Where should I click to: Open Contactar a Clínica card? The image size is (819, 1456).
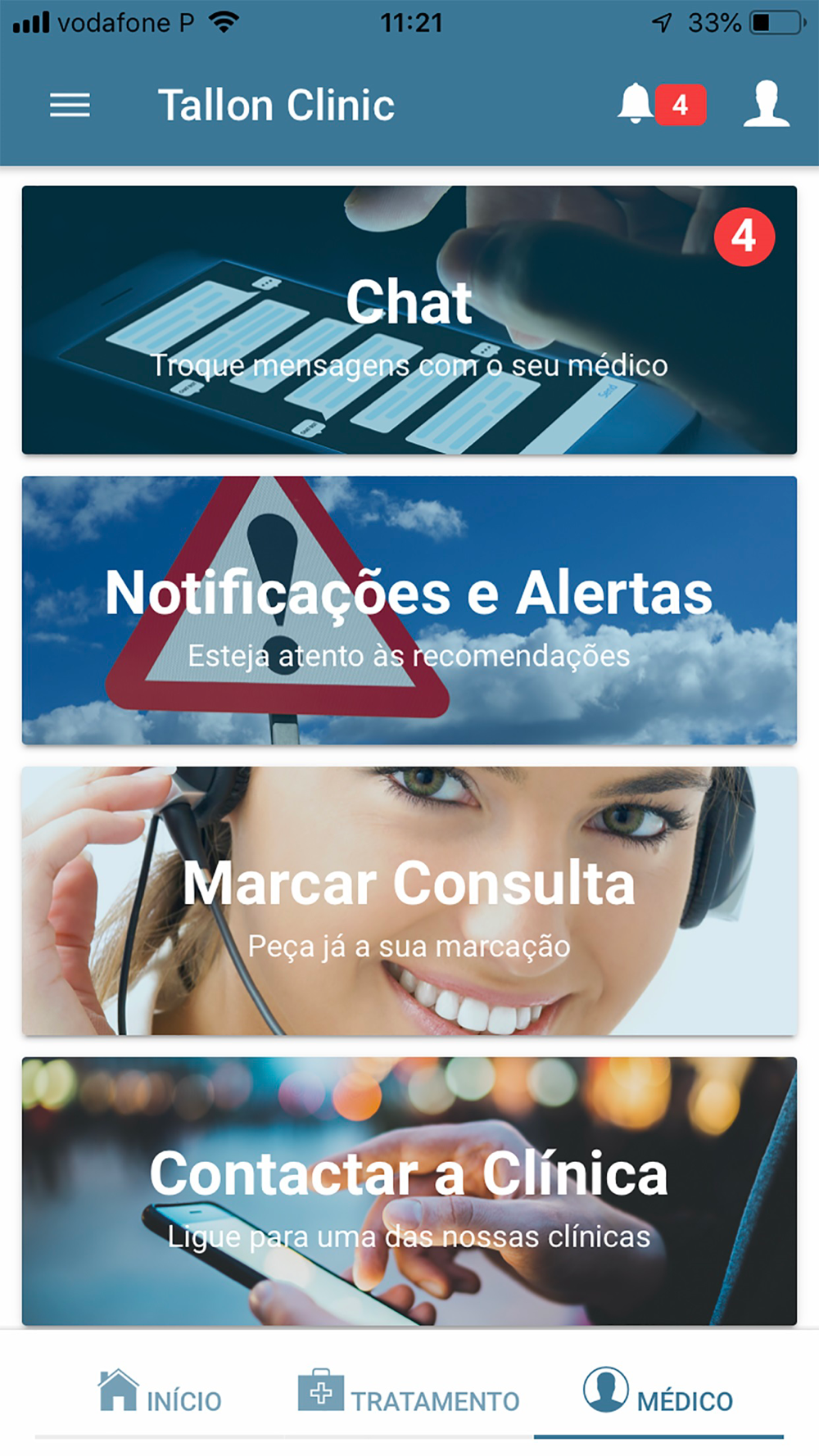(x=409, y=1191)
